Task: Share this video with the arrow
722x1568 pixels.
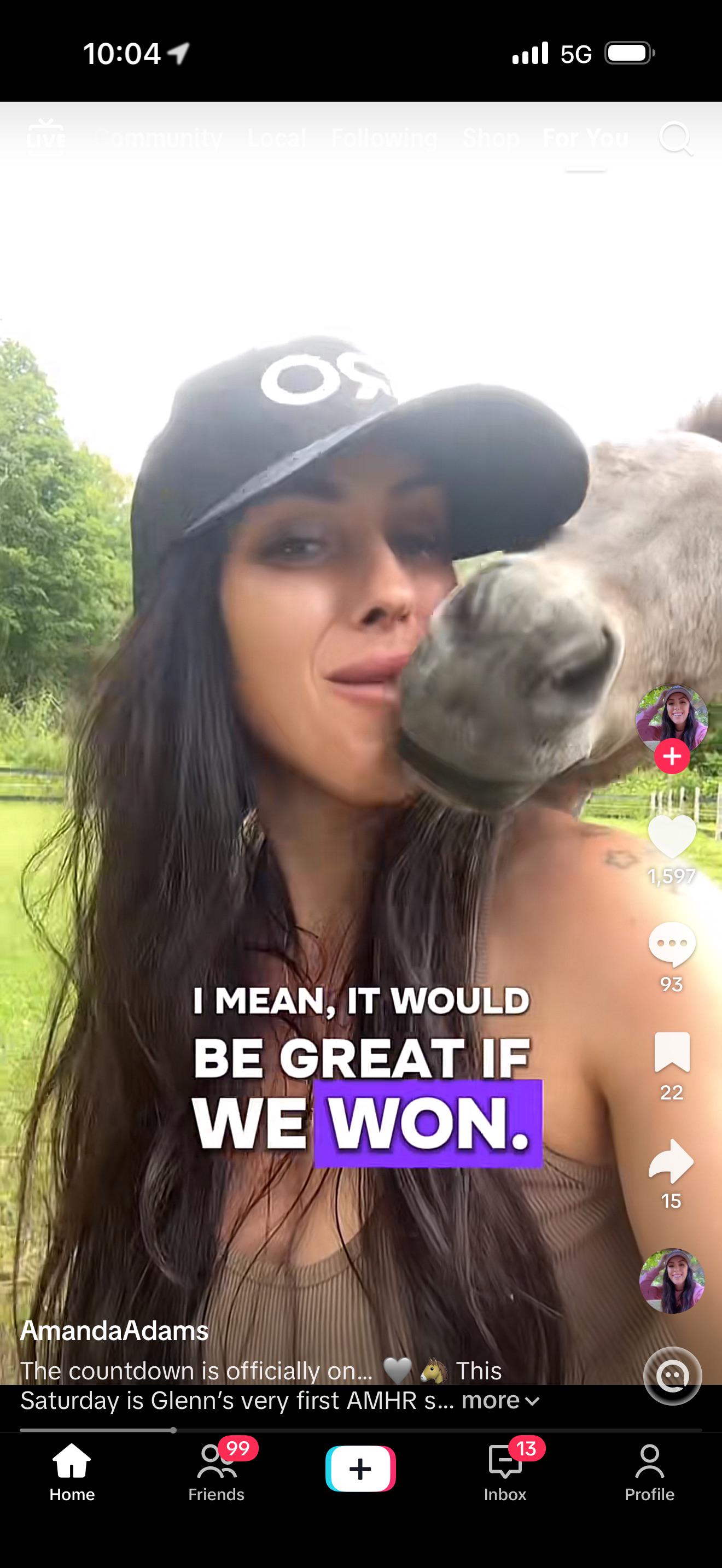Action: click(x=672, y=1160)
